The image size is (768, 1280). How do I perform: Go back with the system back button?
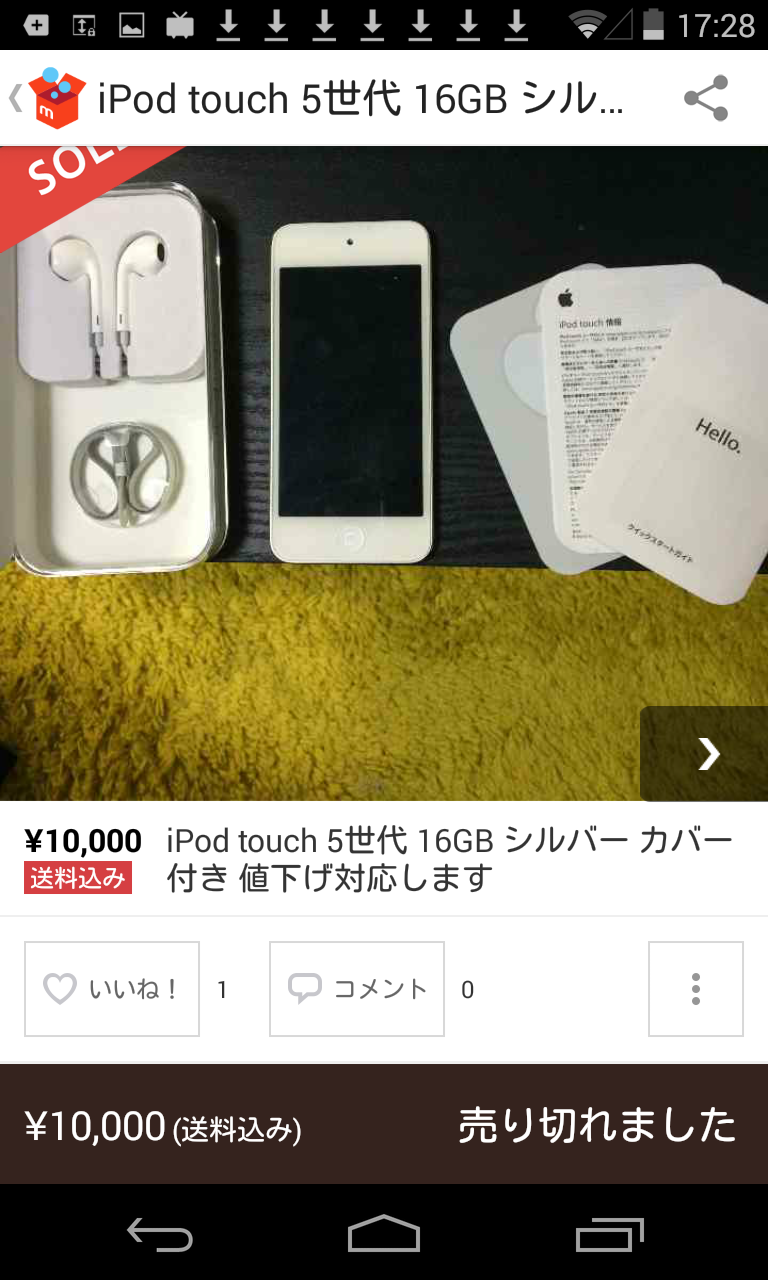[160, 1235]
